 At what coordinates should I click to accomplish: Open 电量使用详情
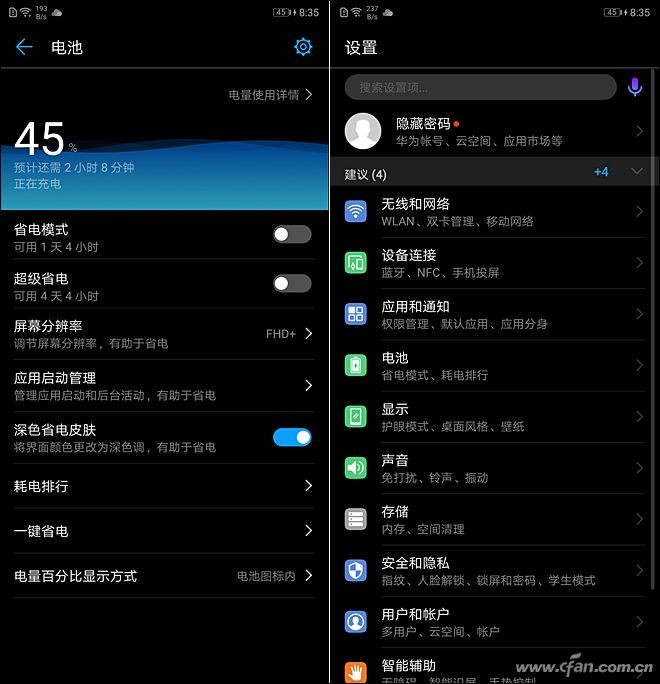tap(270, 95)
